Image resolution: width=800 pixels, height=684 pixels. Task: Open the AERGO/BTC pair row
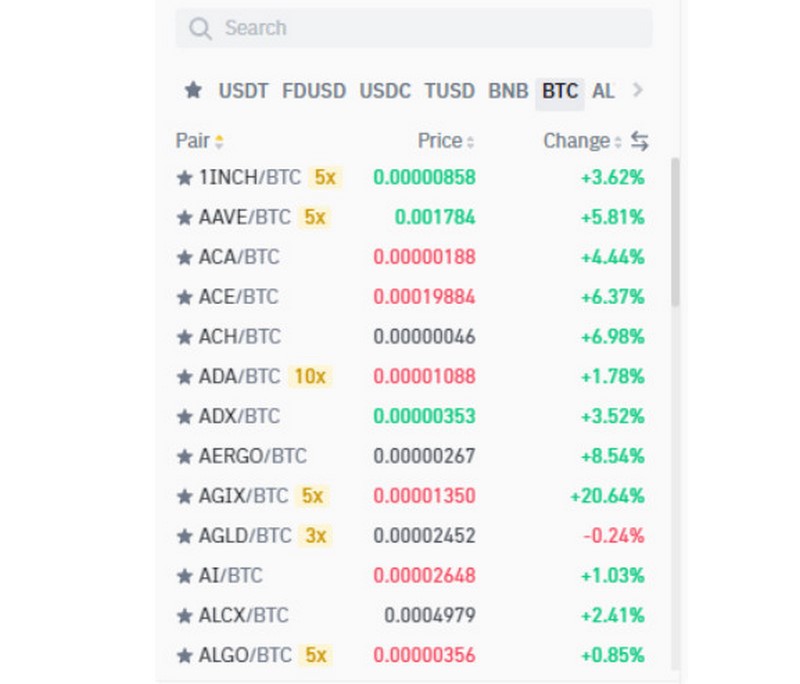(253, 456)
